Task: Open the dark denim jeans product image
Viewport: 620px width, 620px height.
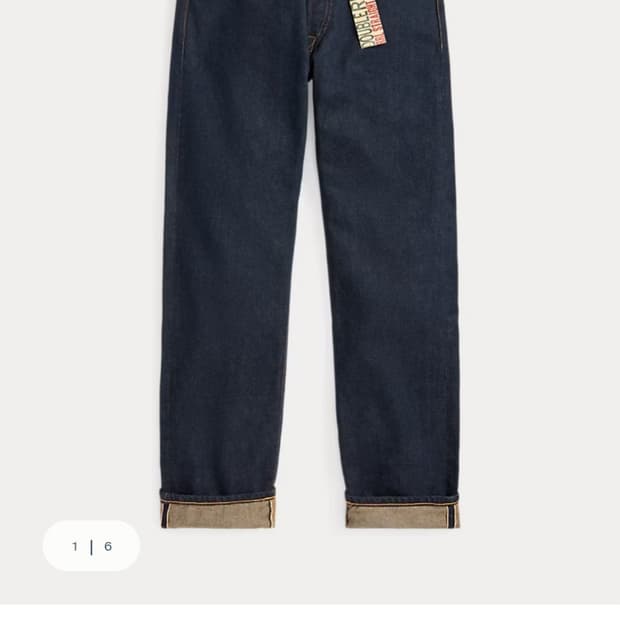Action: pyautogui.click(x=310, y=264)
